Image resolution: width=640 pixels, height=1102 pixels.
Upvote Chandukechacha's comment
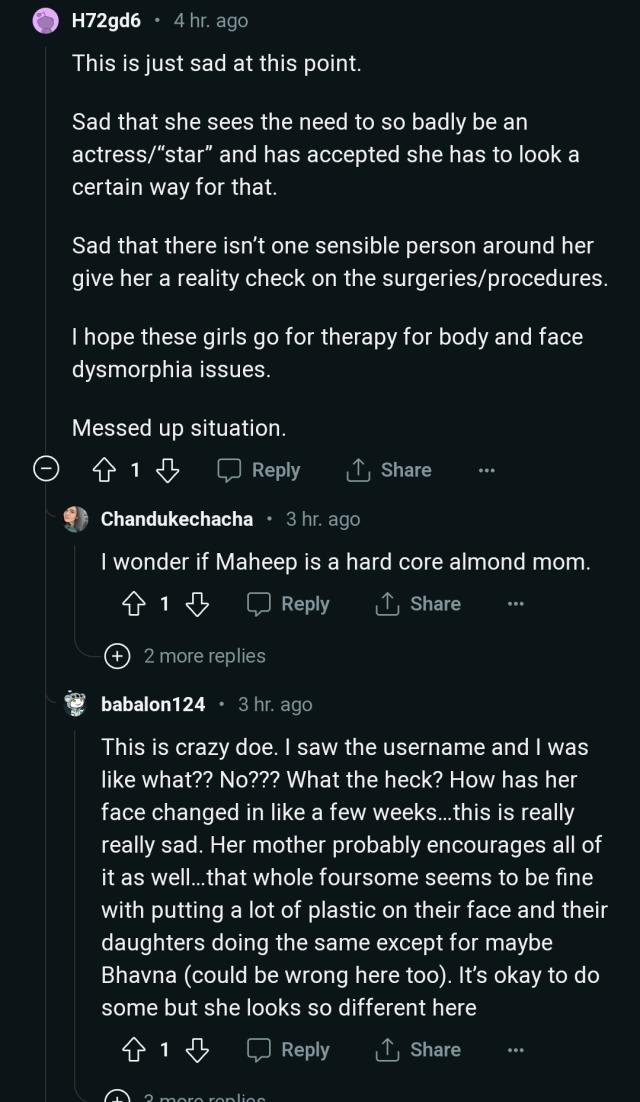135,604
